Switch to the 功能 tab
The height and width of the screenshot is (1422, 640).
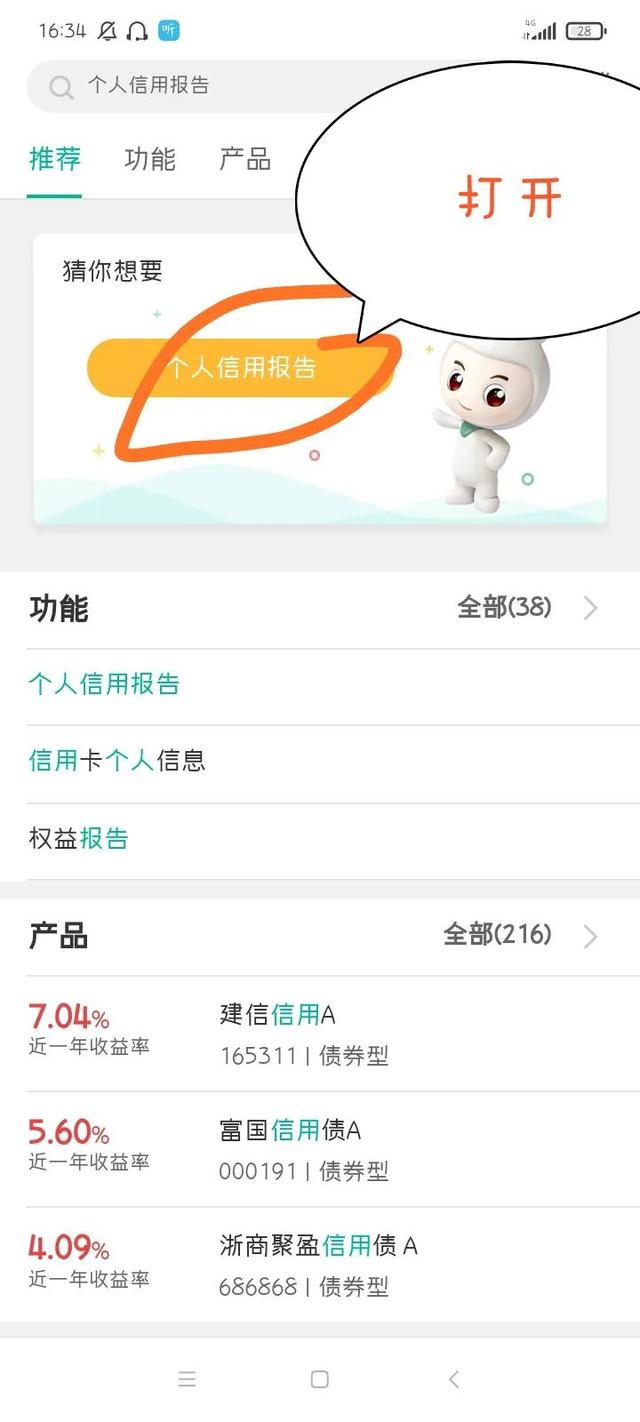pyautogui.click(x=150, y=159)
